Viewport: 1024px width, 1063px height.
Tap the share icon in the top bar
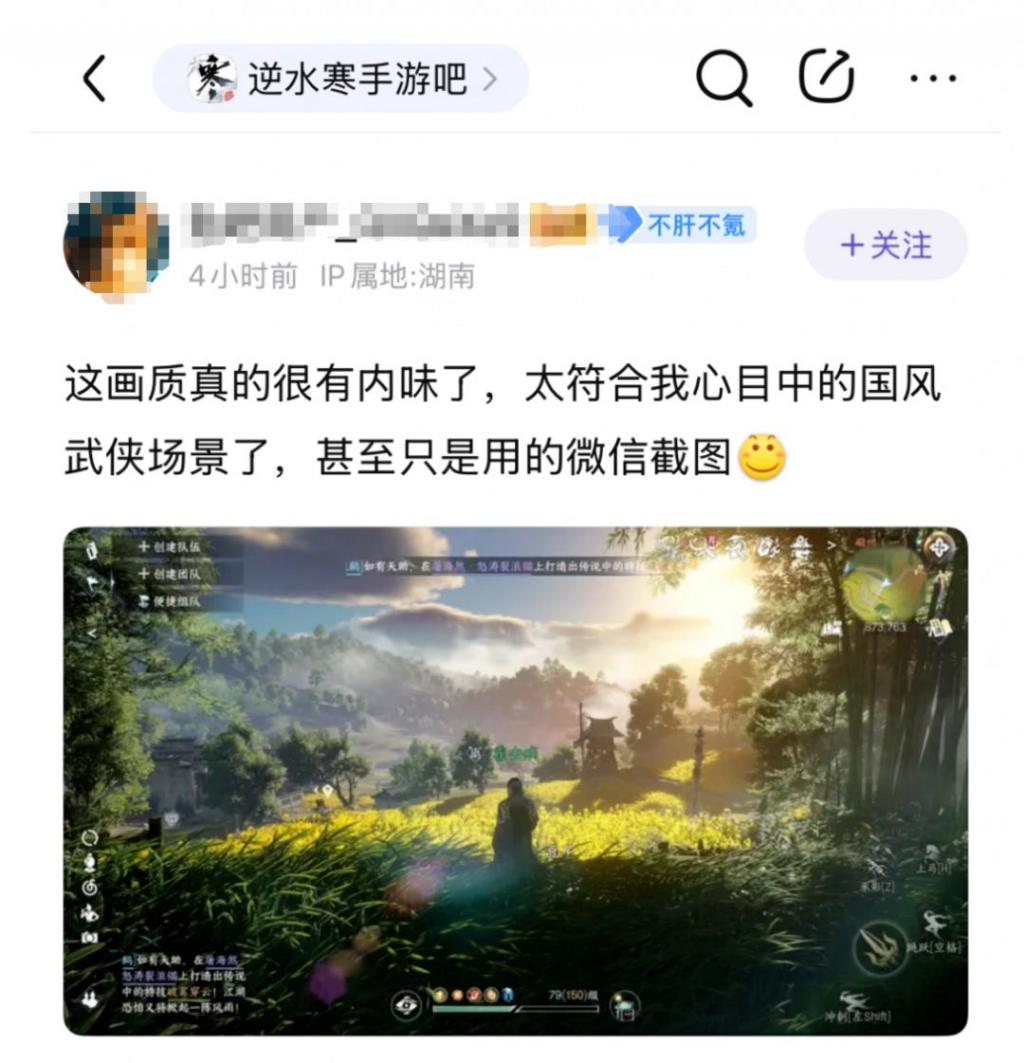tap(827, 78)
